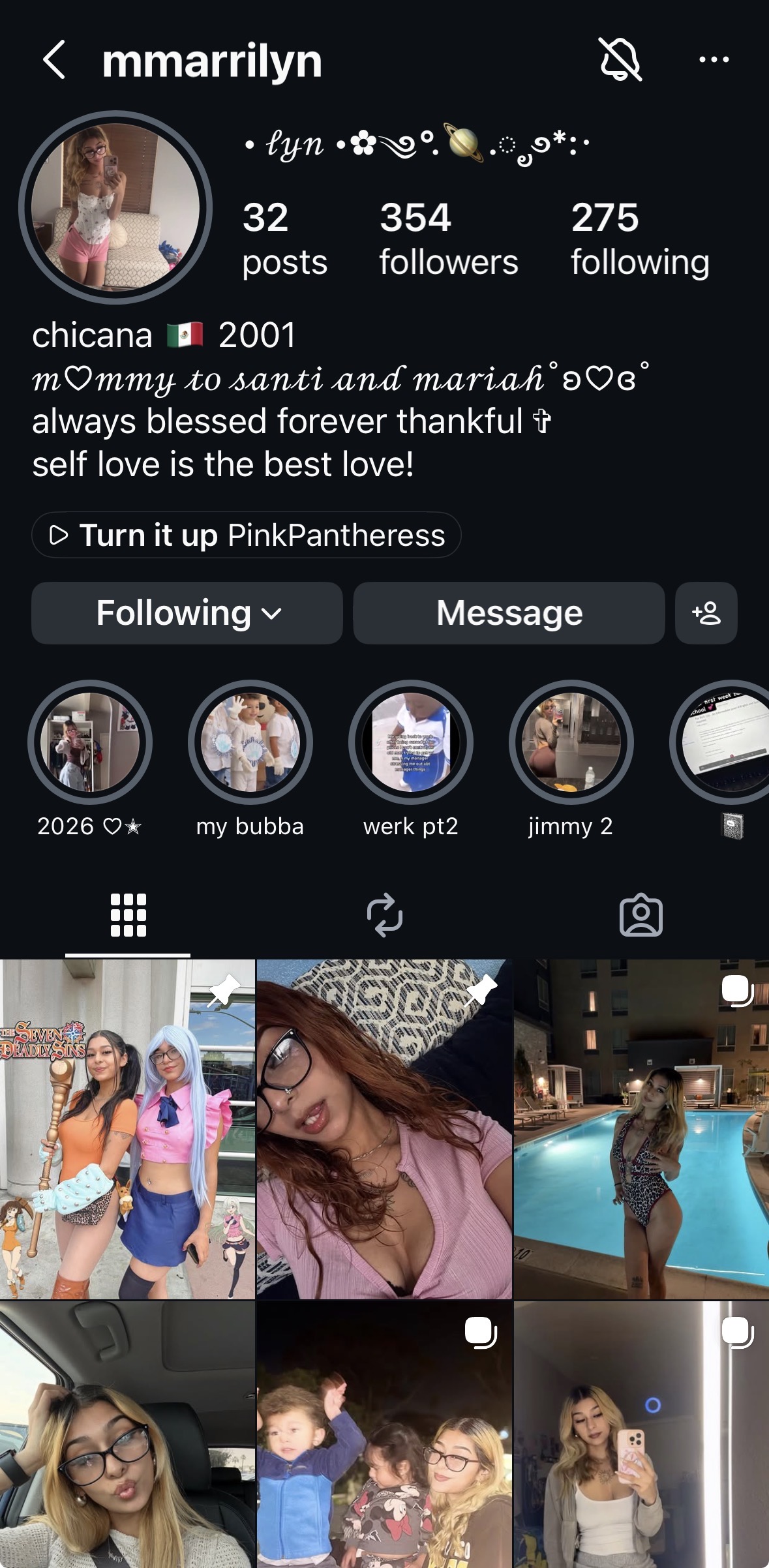View the my bubba highlight
This screenshot has height=1568, width=769.
[250, 742]
